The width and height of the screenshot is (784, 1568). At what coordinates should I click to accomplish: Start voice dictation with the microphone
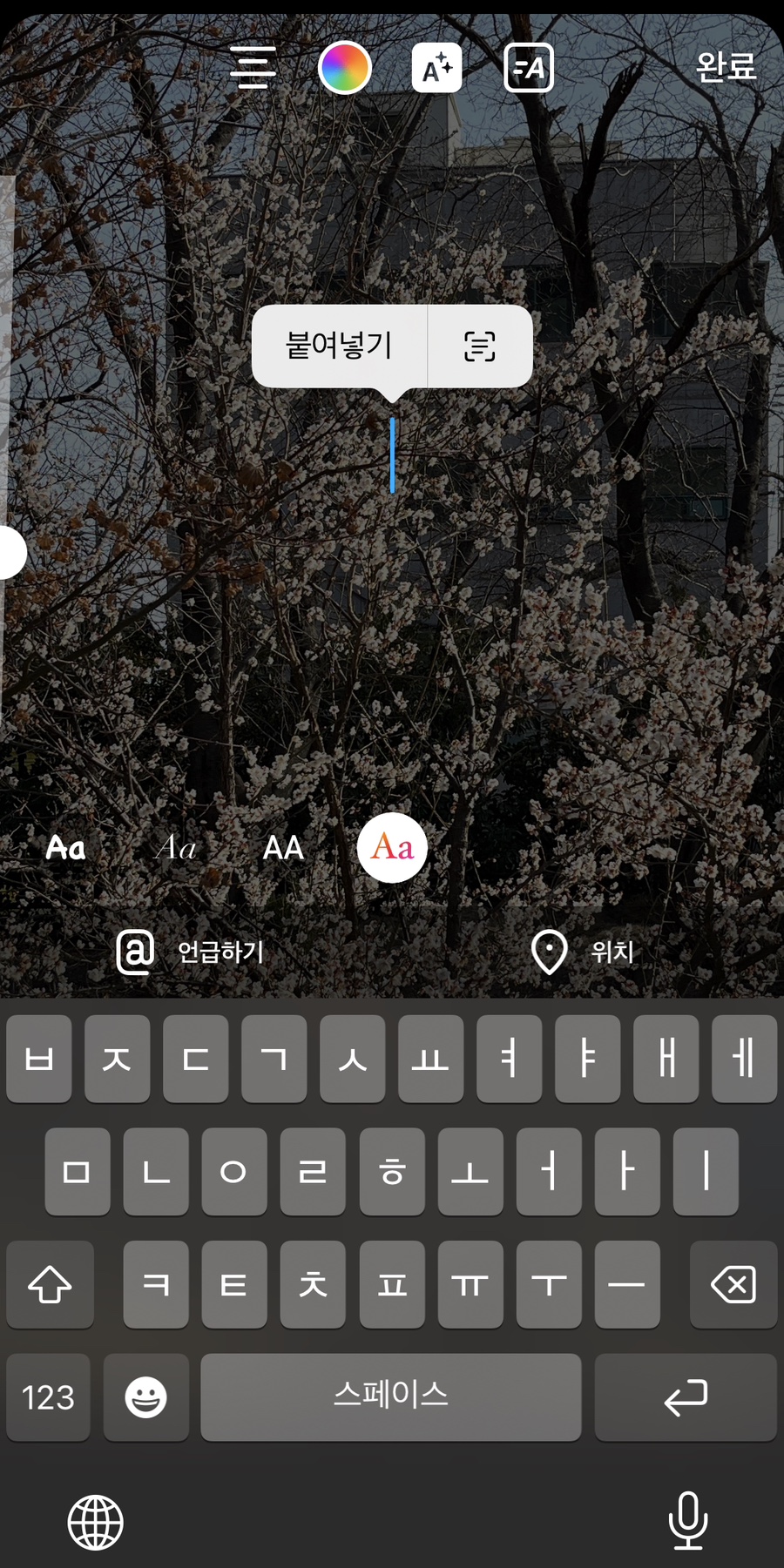[x=688, y=1520]
